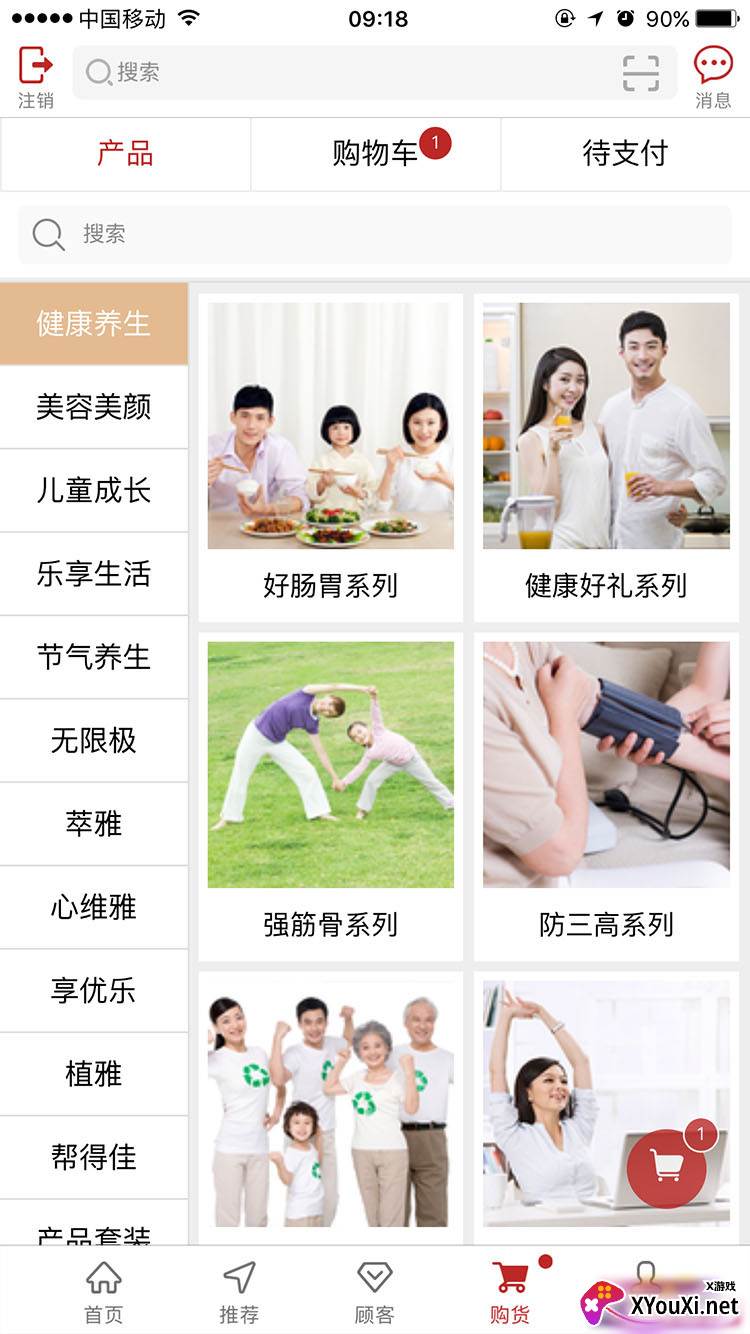Tap the 注销 logout icon

pyautogui.click(x=35, y=66)
